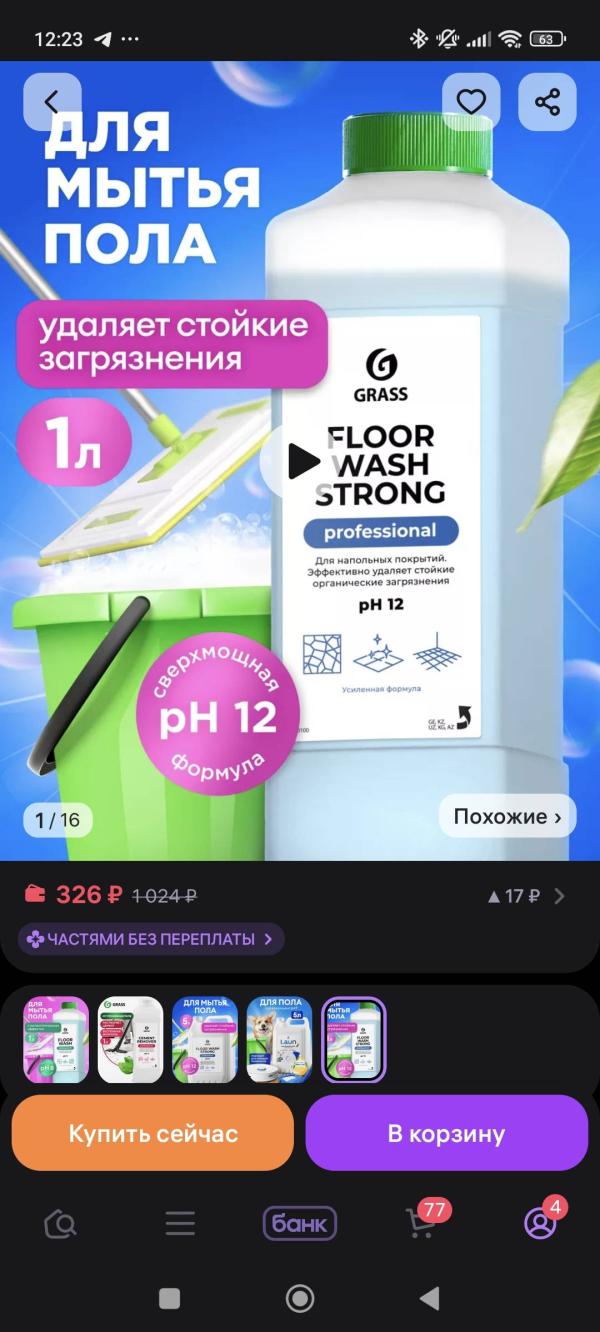Open similar products via Похожие

tap(507, 817)
